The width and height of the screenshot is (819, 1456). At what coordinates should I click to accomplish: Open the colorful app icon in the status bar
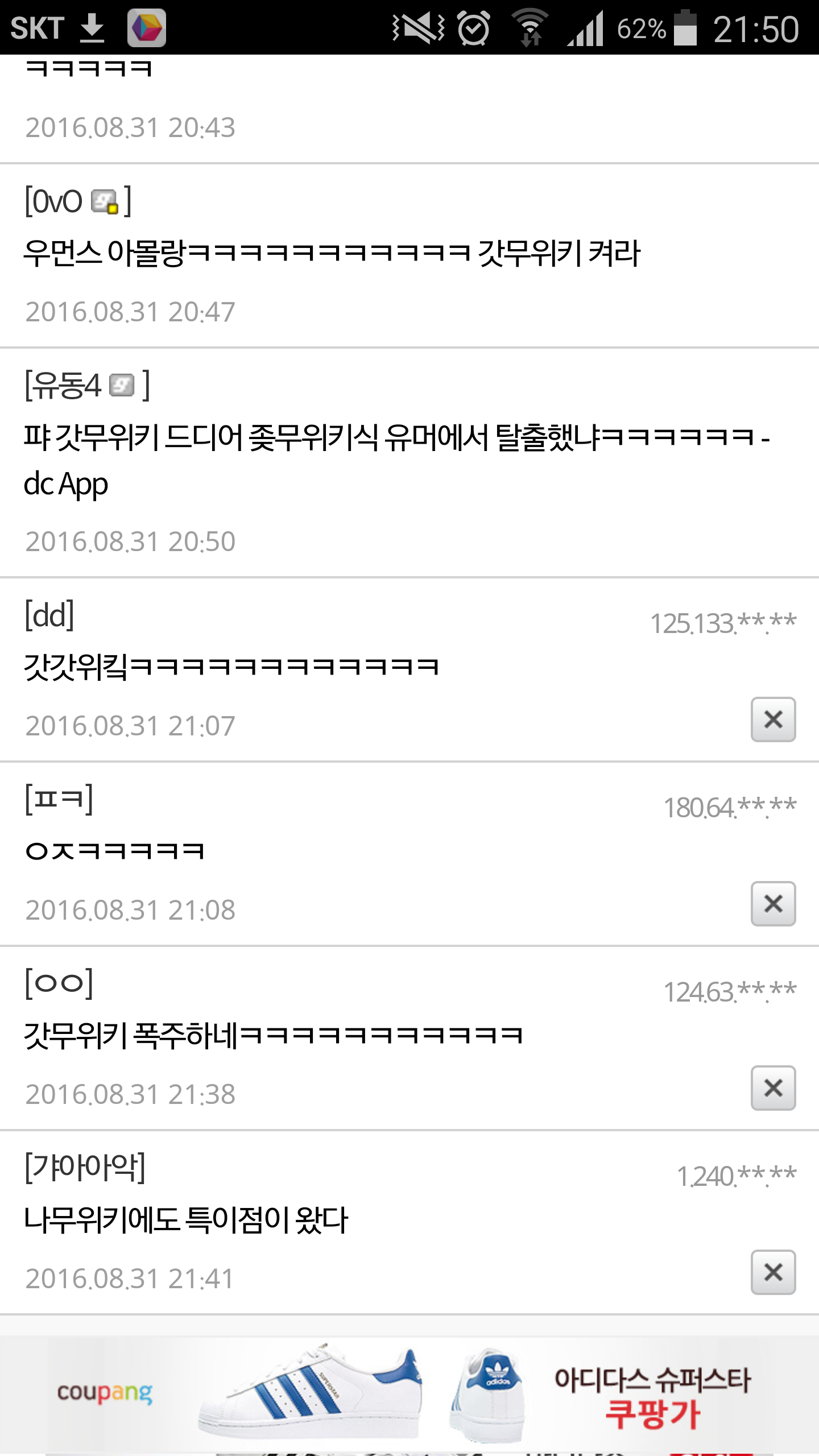[147, 27]
